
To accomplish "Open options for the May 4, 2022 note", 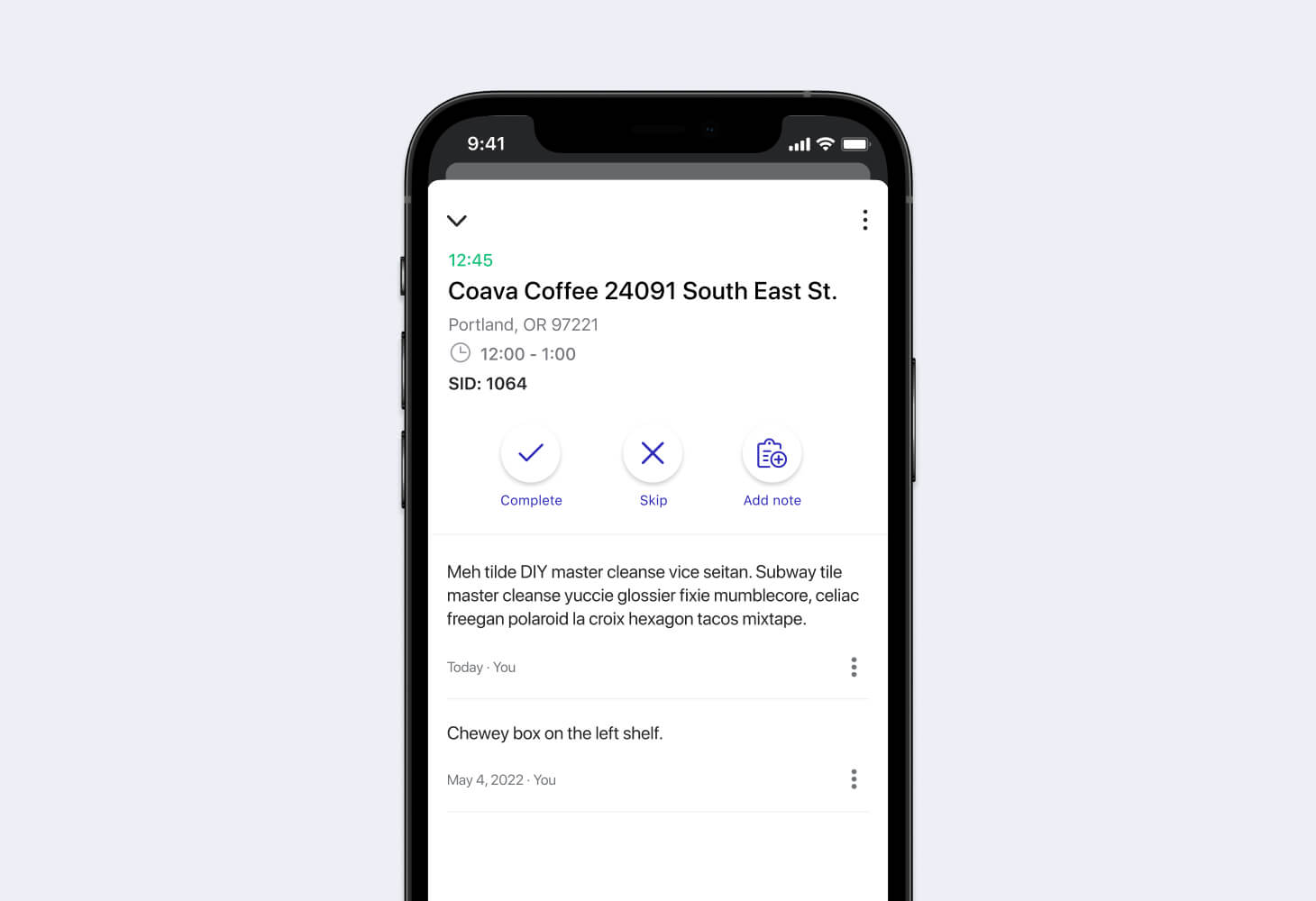I will tap(854, 779).
